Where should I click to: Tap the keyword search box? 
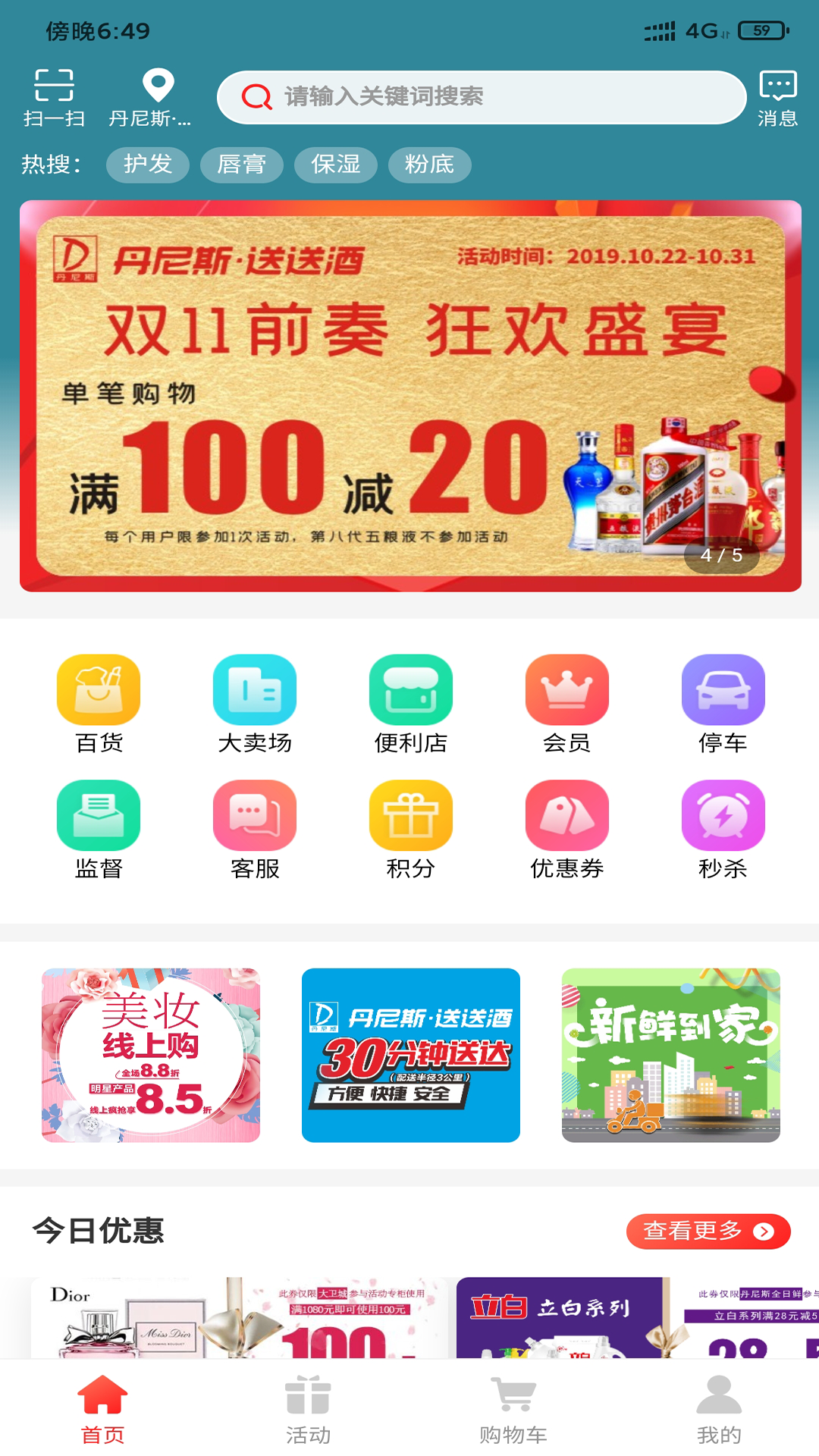(482, 97)
